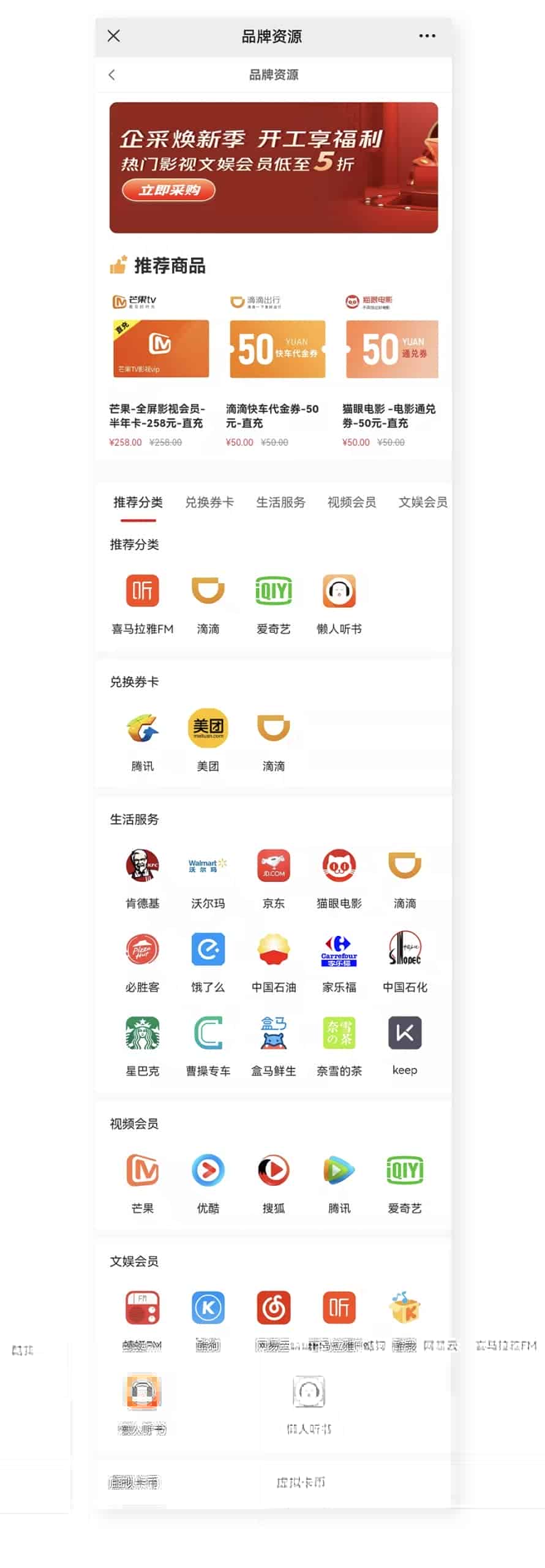Viewport: 545px width, 1568px height.
Task: Switch to the 兑换券卡 tab
Action: tap(209, 502)
